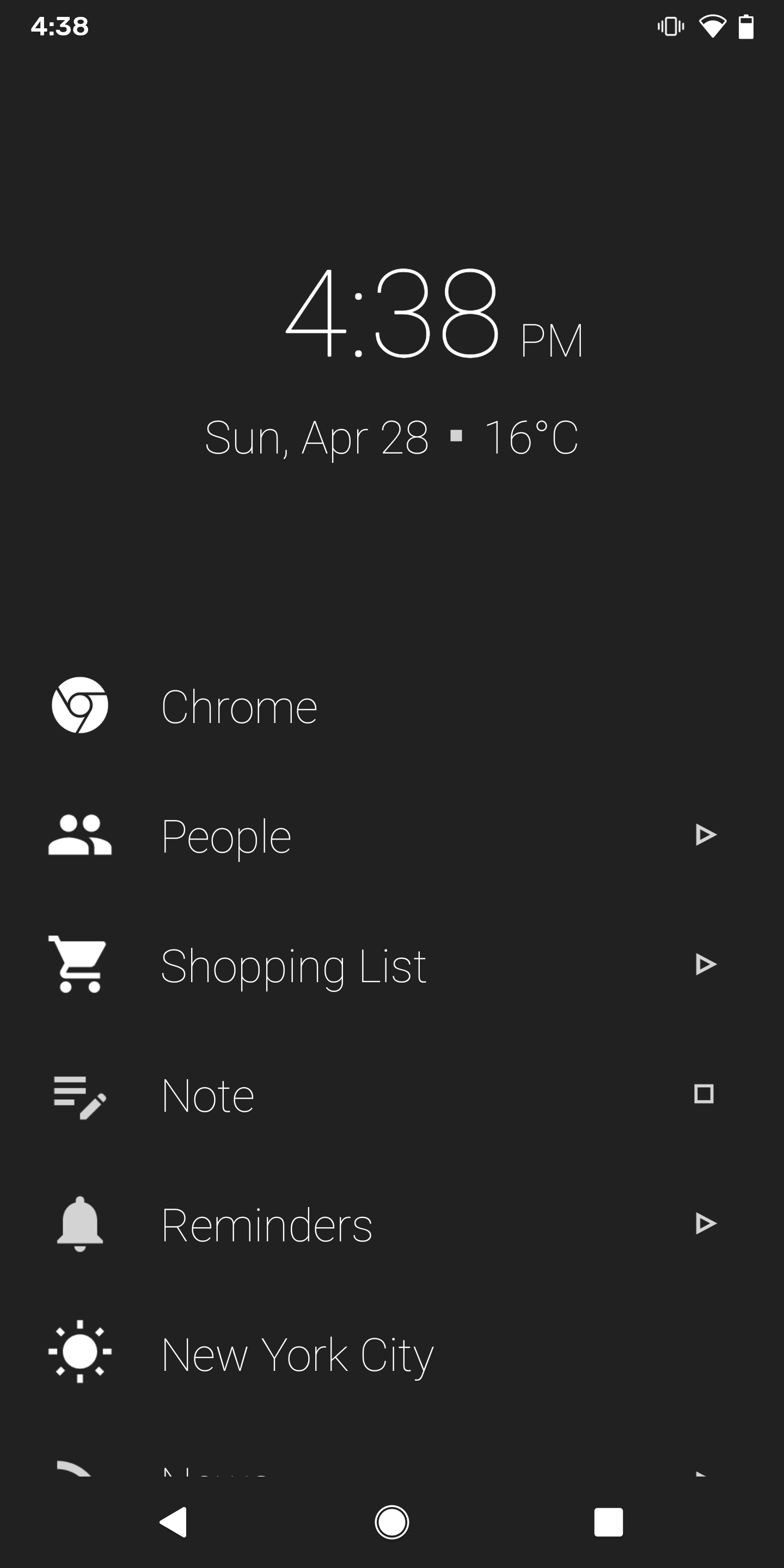Screen dimensions: 784x1568
Task: Tap the vibrate mode status icon
Action: 670,26
